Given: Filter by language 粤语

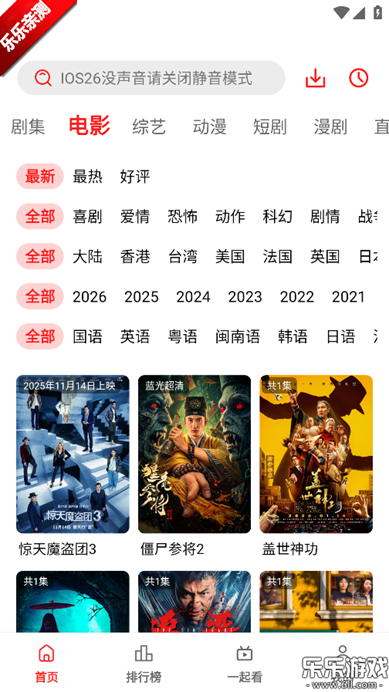Looking at the screenshot, I should click(182, 337).
